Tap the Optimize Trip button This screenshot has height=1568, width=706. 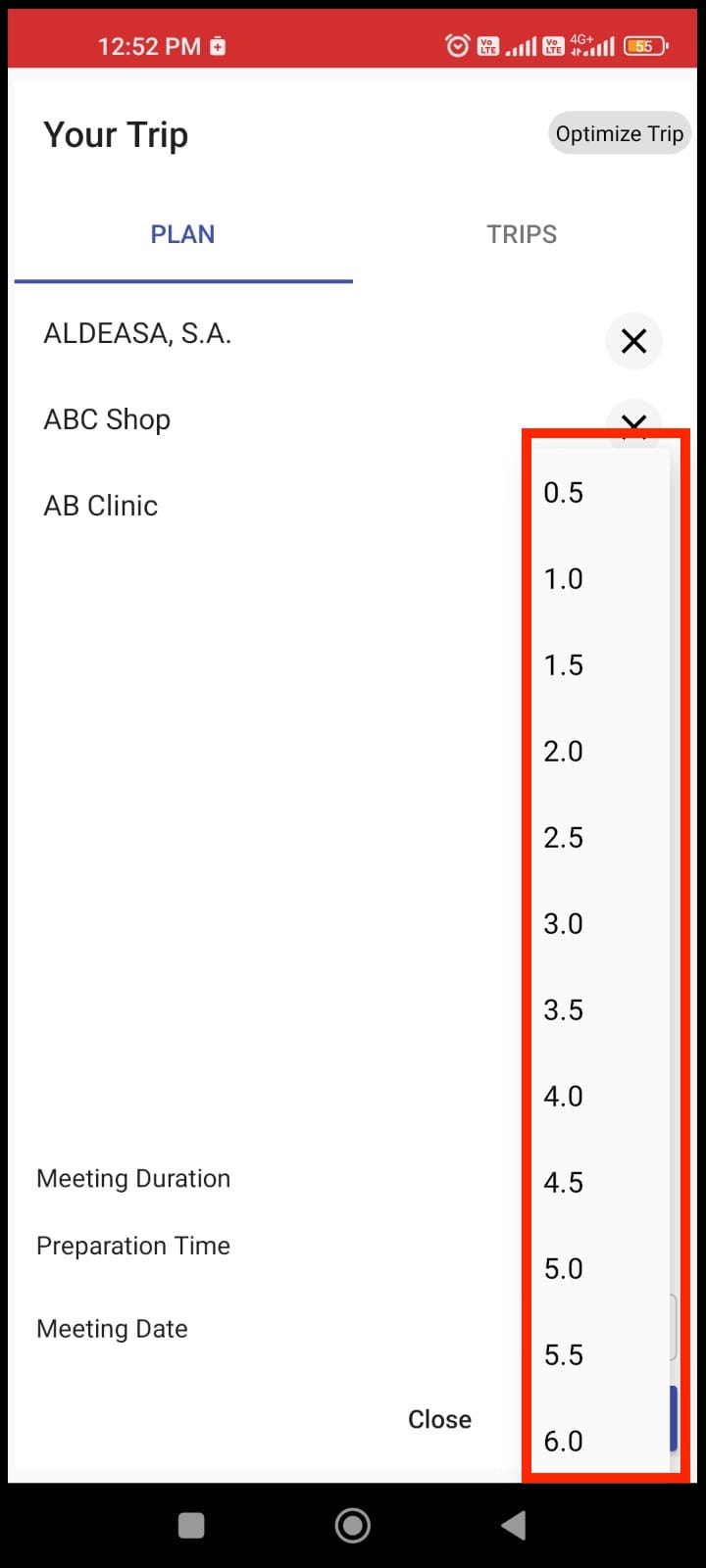coord(619,133)
